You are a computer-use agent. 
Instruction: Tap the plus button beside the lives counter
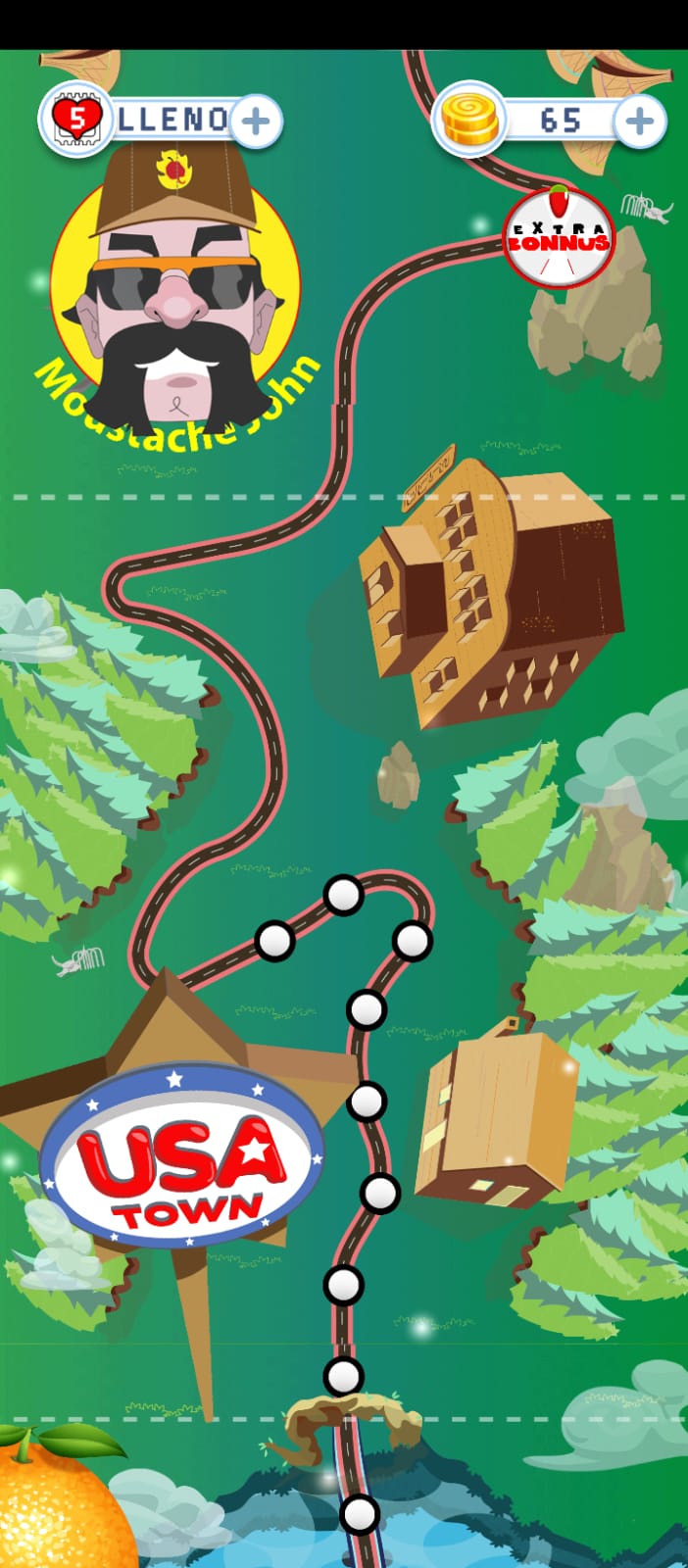coord(256,122)
